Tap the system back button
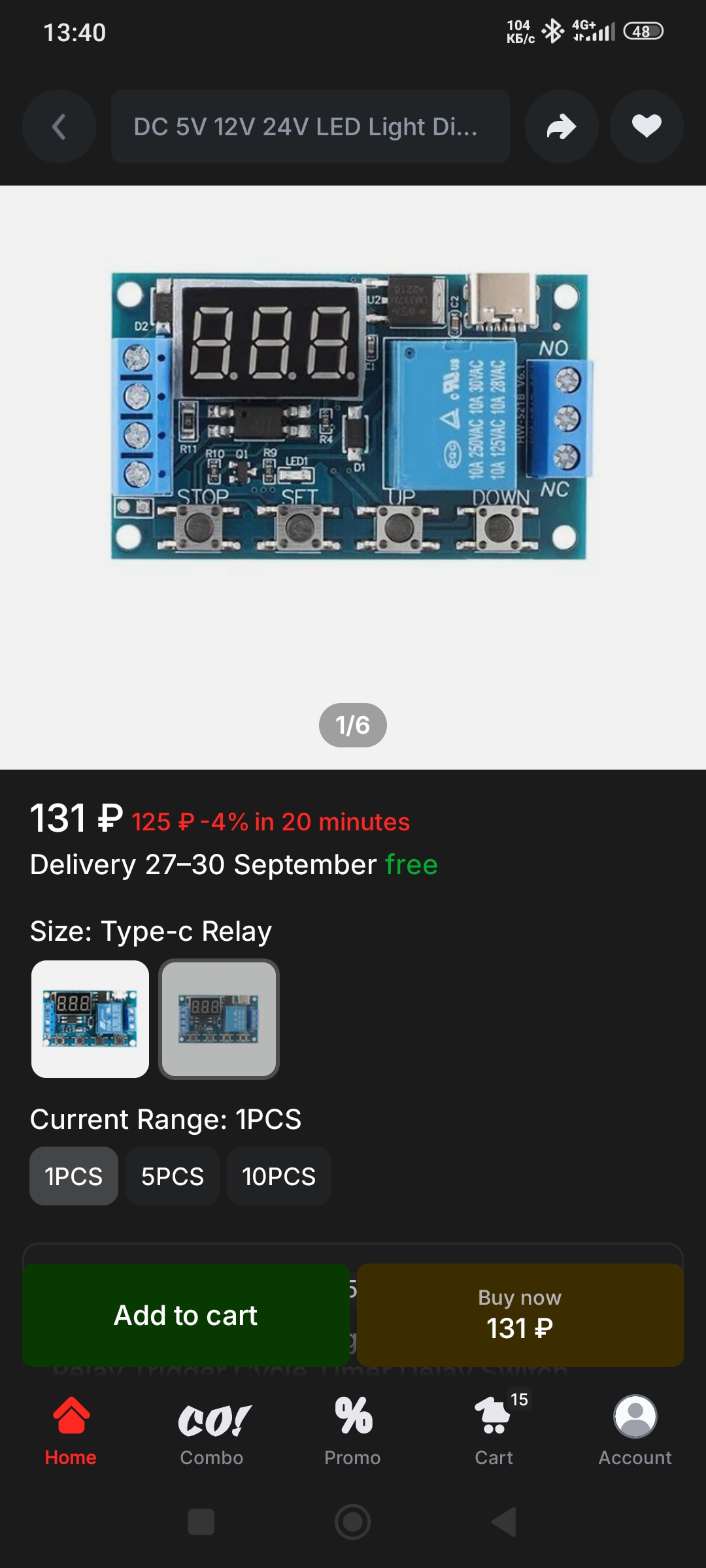The height and width of the screenshot is (1568, 706). tap(504, 1522)
